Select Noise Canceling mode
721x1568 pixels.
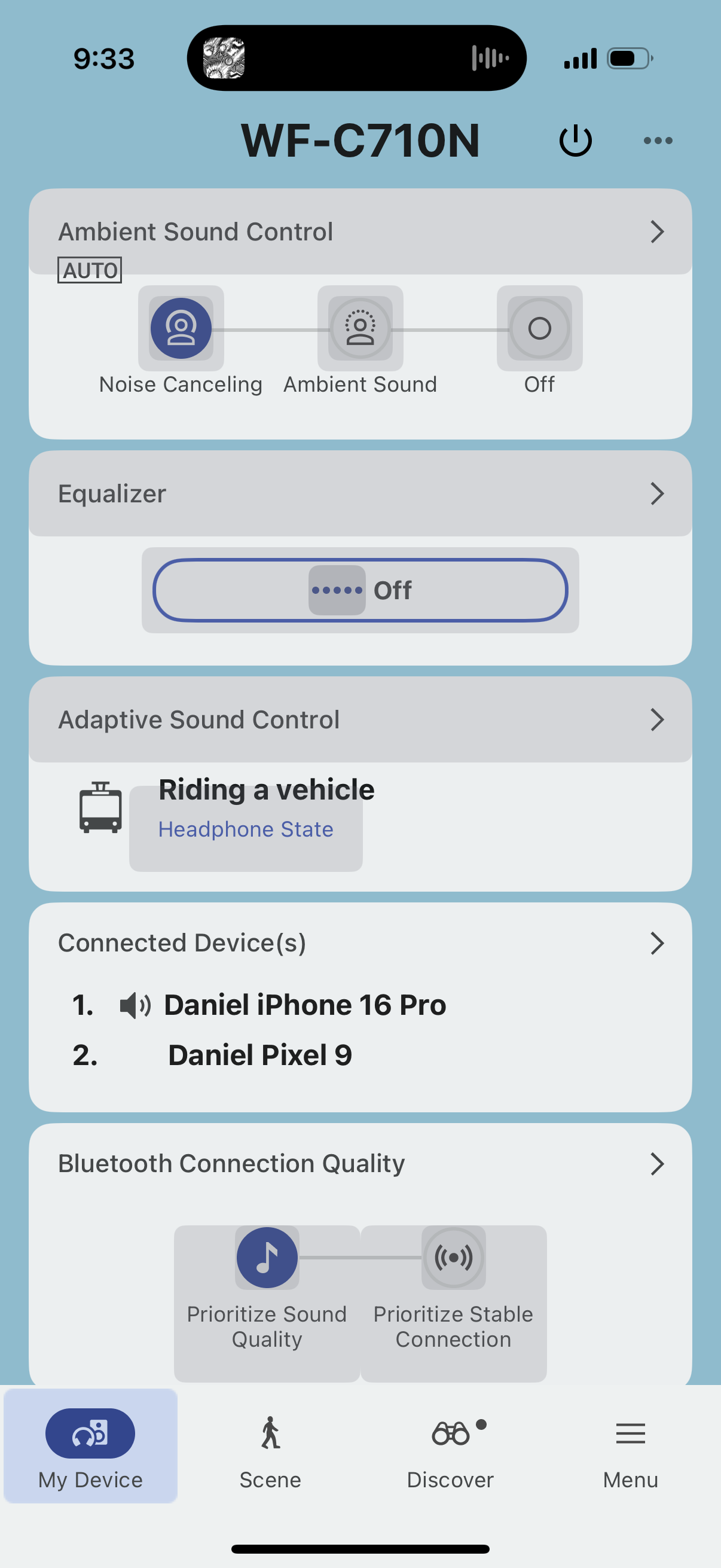181,328
